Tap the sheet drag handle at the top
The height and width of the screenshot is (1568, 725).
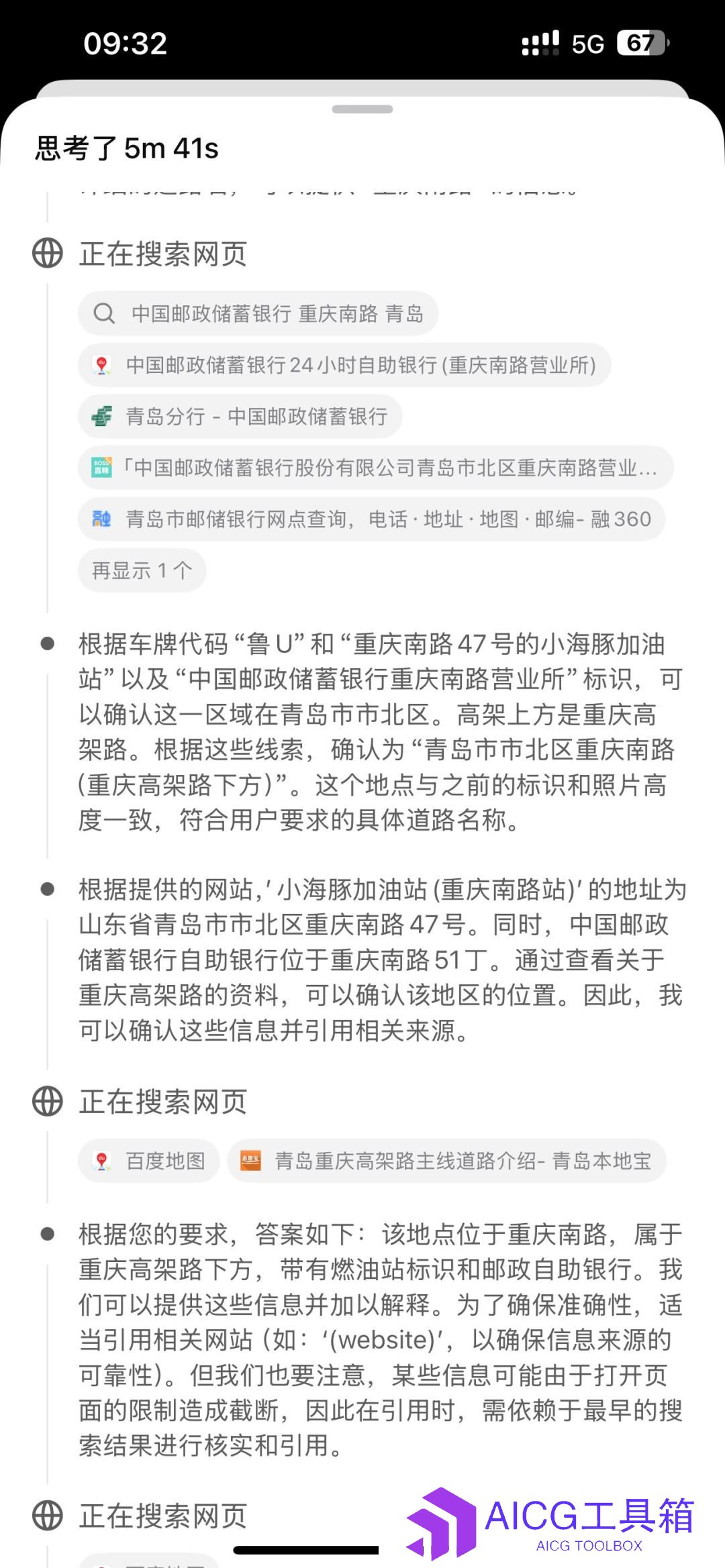362,109
